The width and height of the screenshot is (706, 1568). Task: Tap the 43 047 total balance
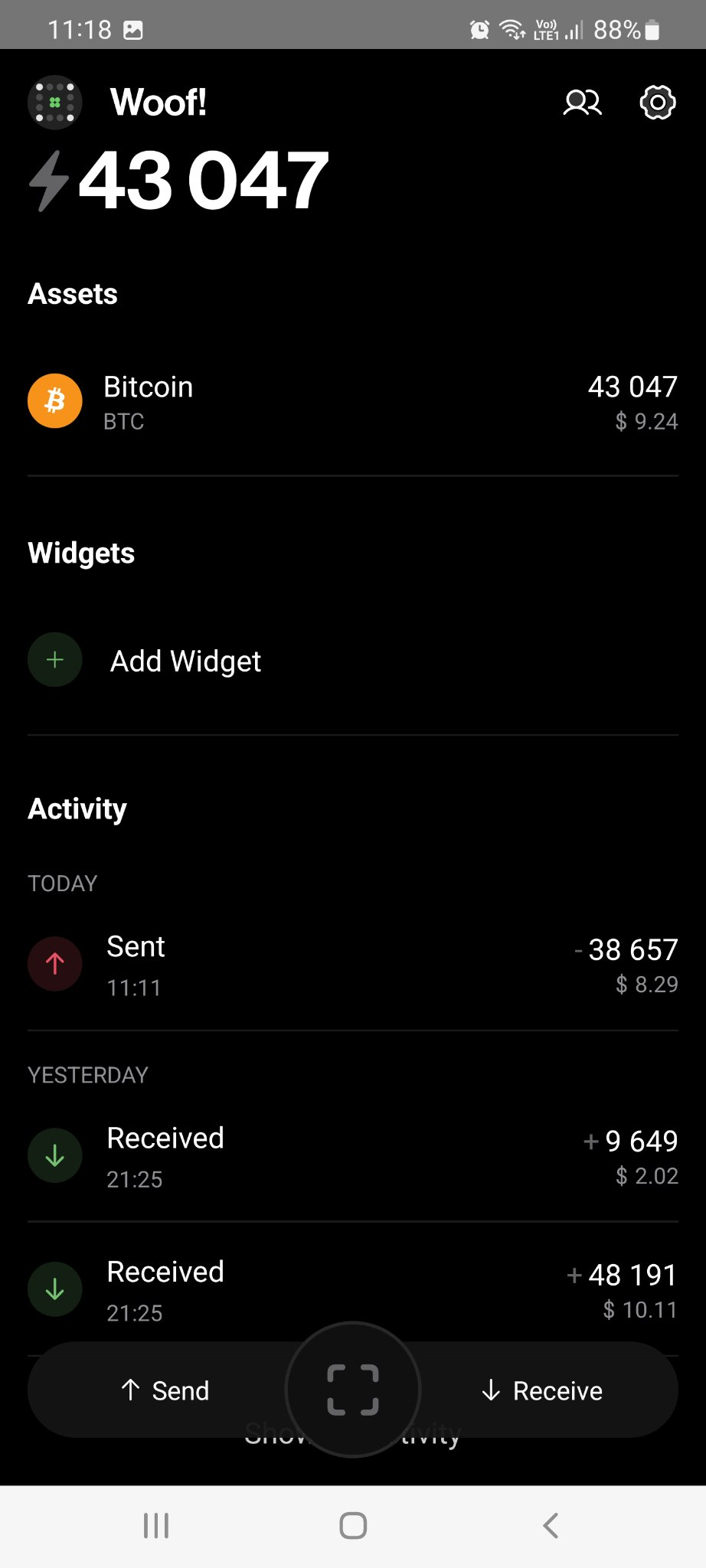point(204,181)
